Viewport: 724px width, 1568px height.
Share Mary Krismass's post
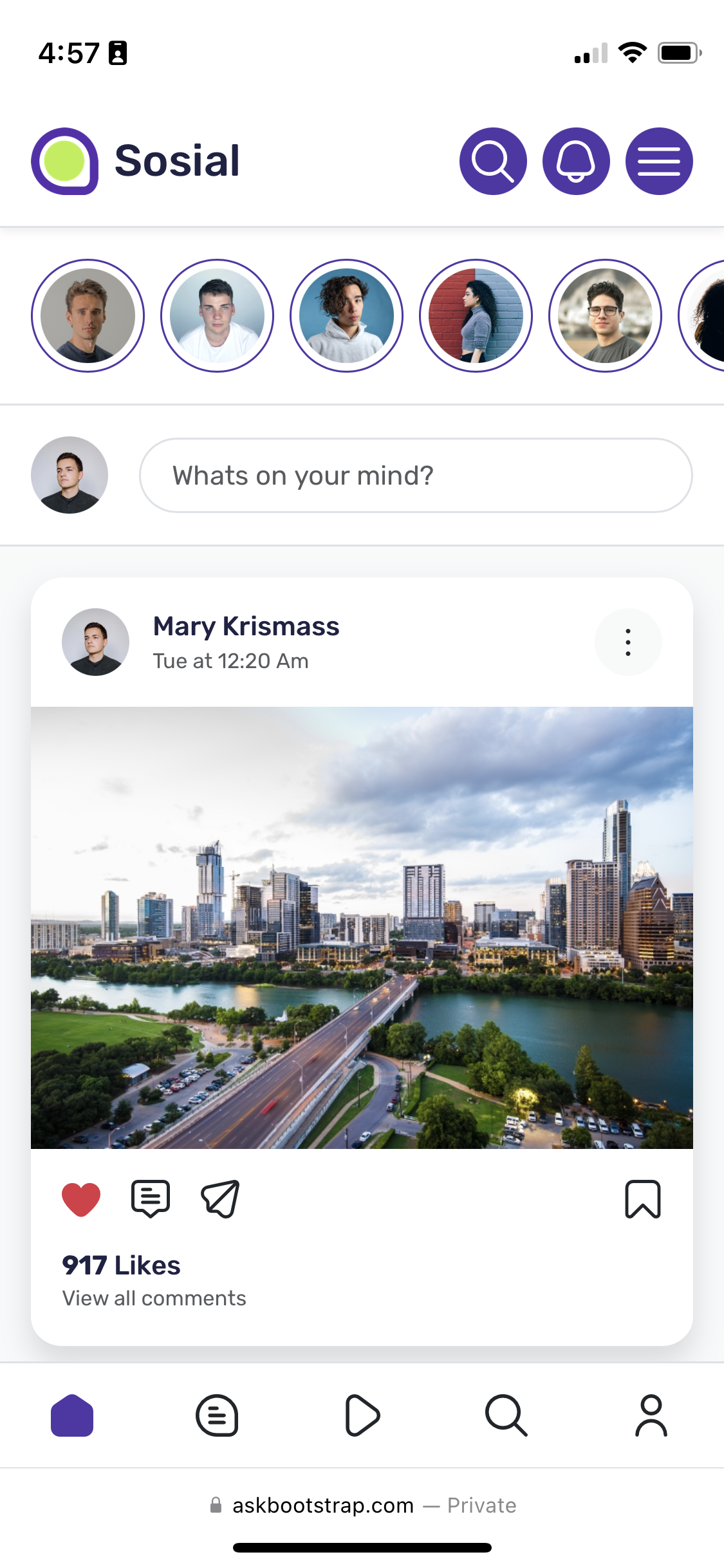coord(220,1199)
